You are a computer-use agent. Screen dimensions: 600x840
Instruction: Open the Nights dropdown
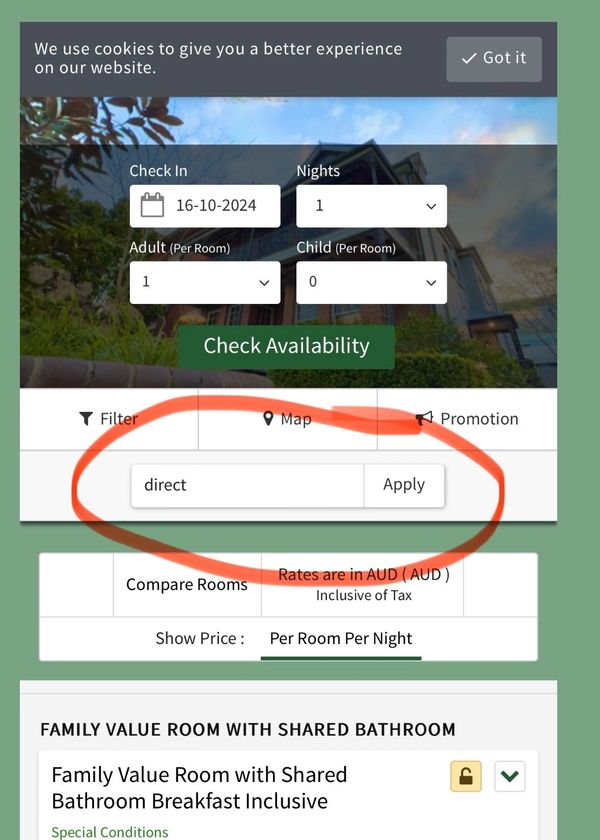[x=371, y=206]
